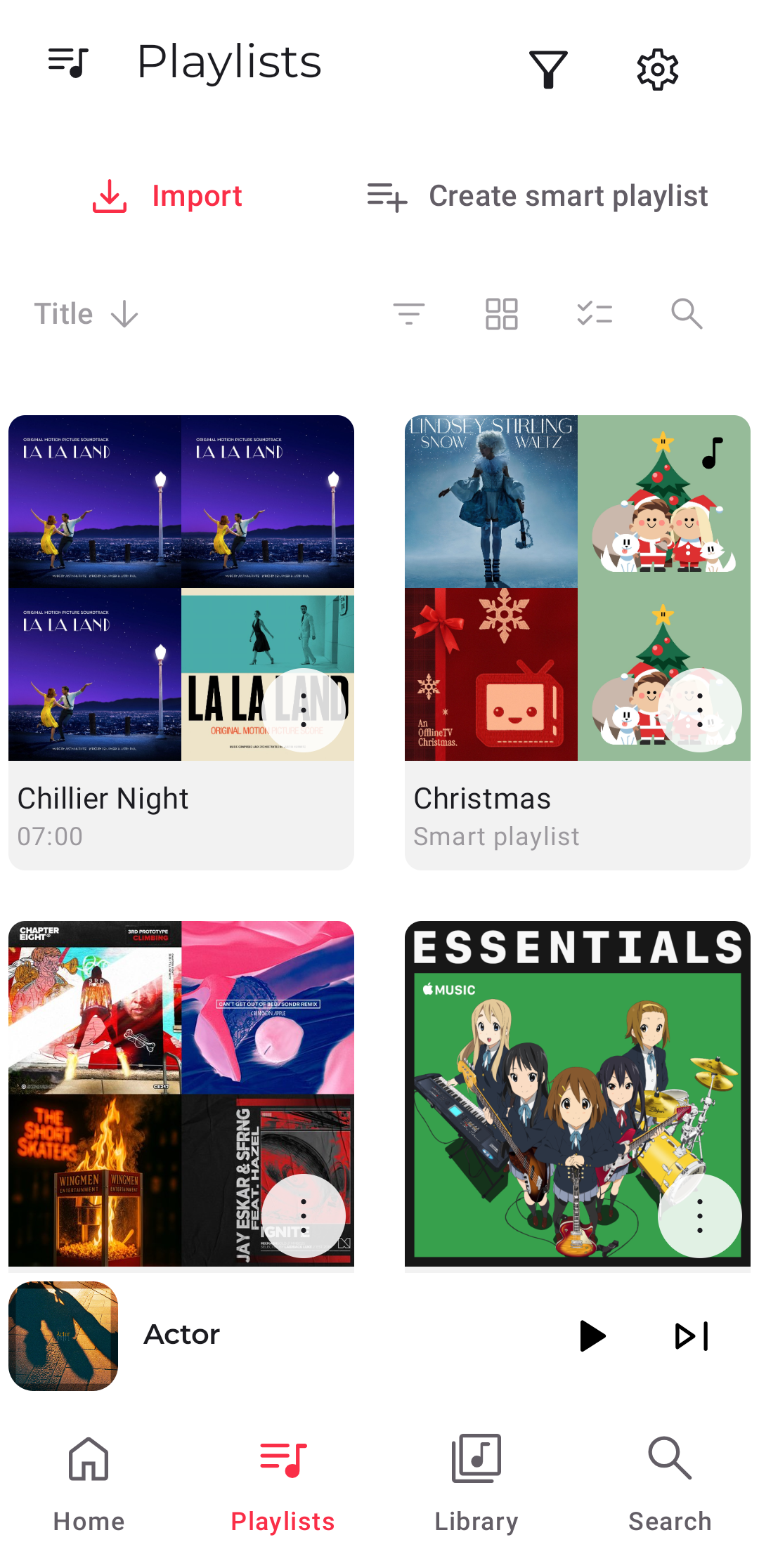Open the filter funnel in the header
The height and width of the screenshot is (1568, 759).
(548, 70)
